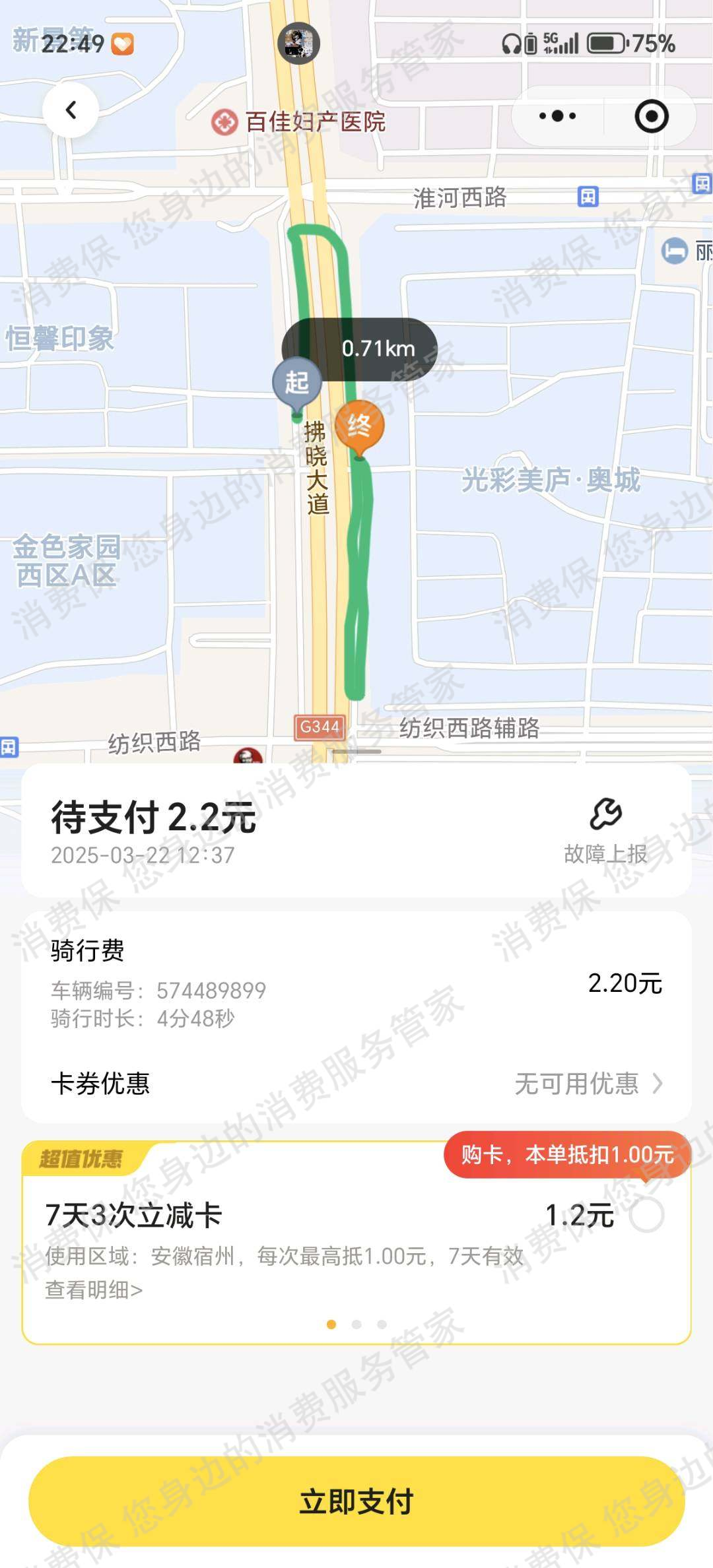View card details via 查看明细

tap(94, 1290)
